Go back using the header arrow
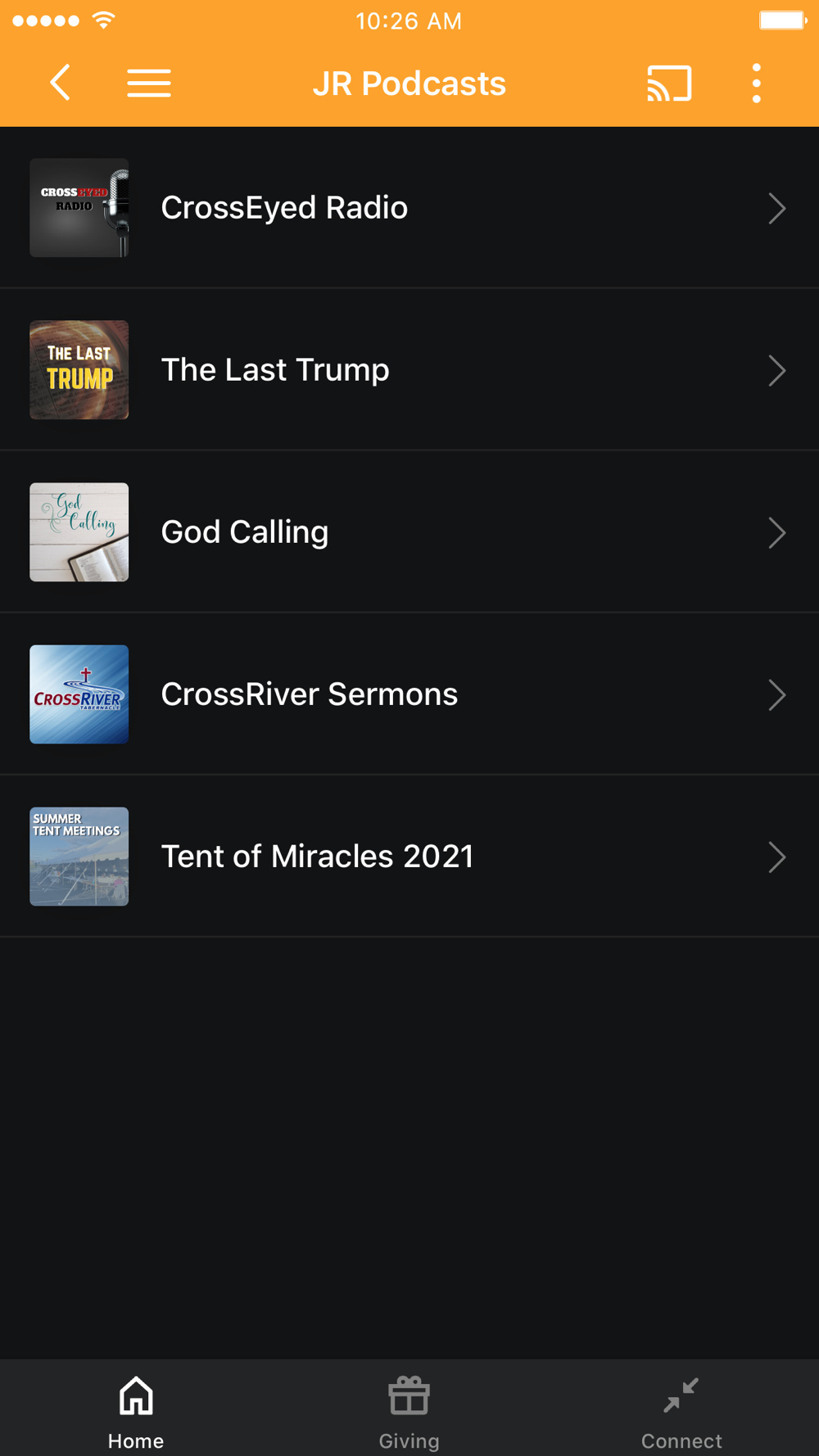 click(x=61, y=83)
